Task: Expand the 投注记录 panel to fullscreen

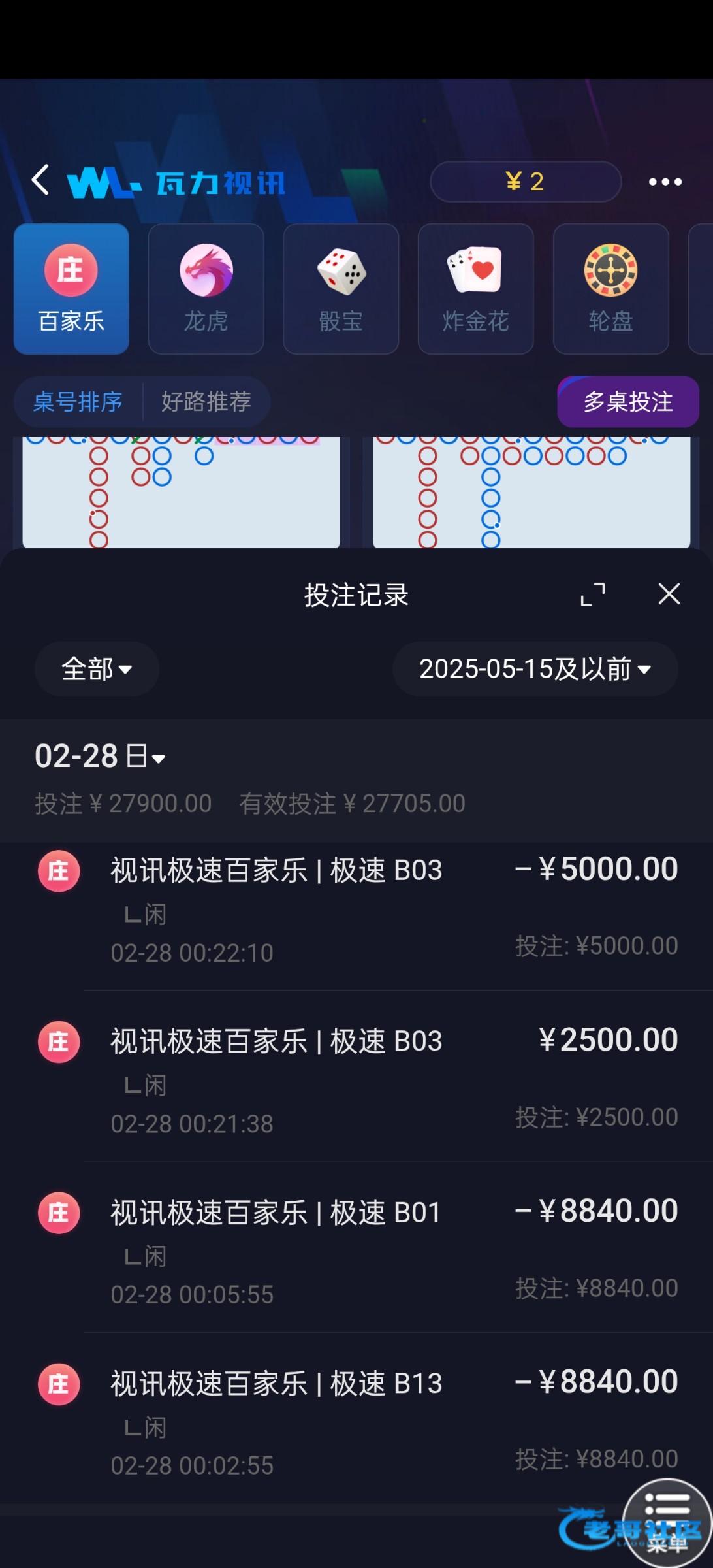Action: pos(593,595)
